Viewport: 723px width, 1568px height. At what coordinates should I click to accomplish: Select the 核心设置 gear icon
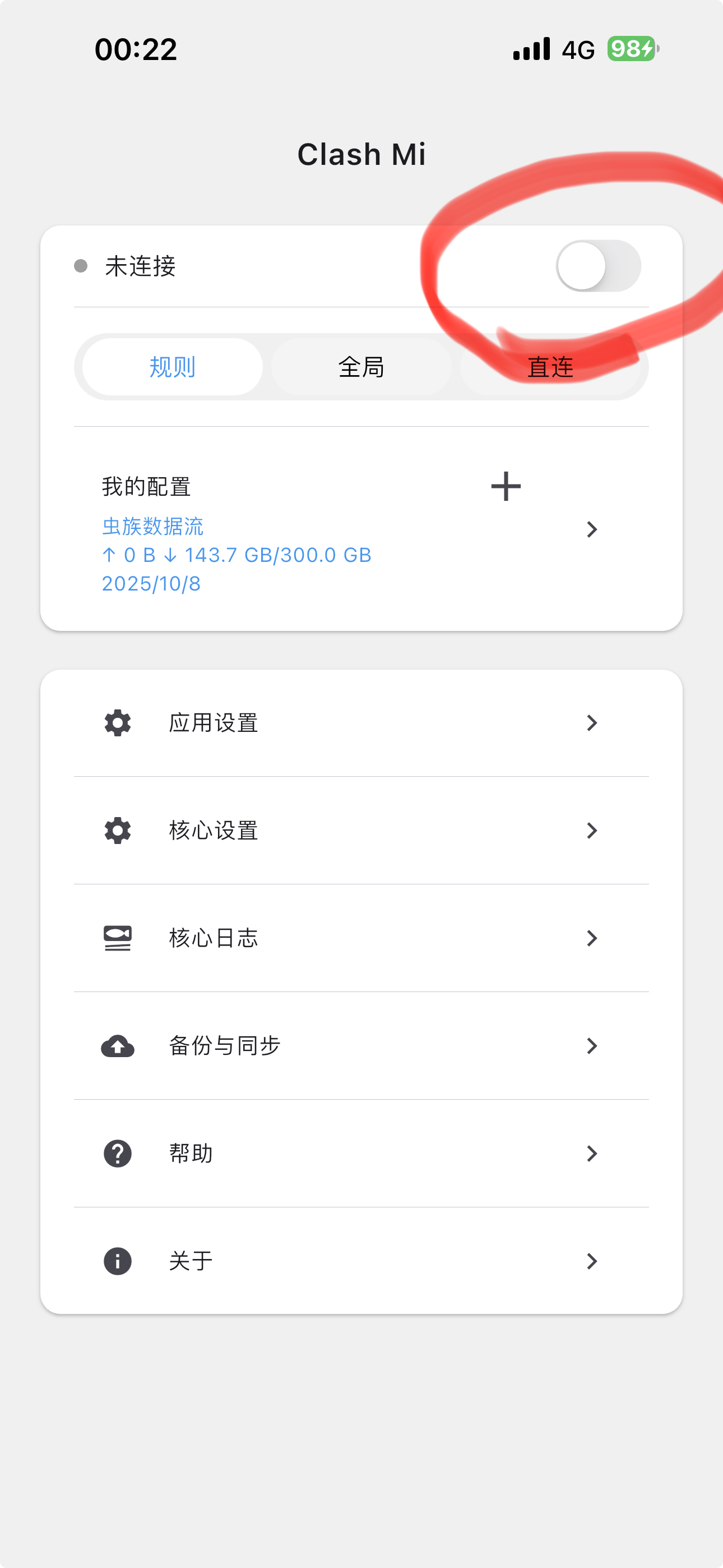pos(117,829)
